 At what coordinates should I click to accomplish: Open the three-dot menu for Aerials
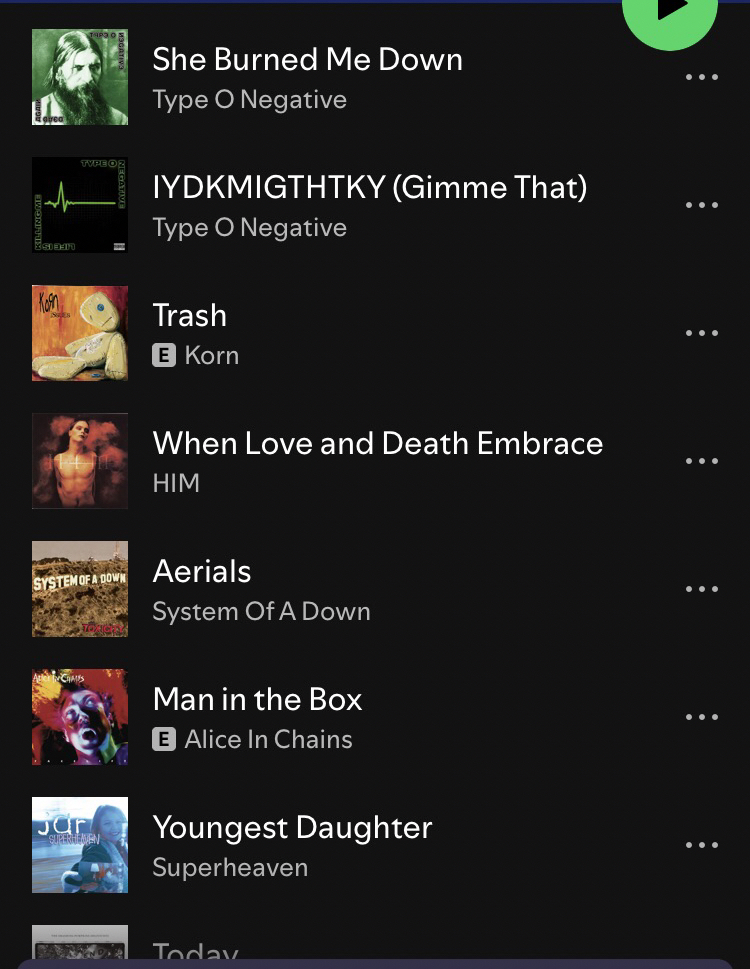coord(702,589)
